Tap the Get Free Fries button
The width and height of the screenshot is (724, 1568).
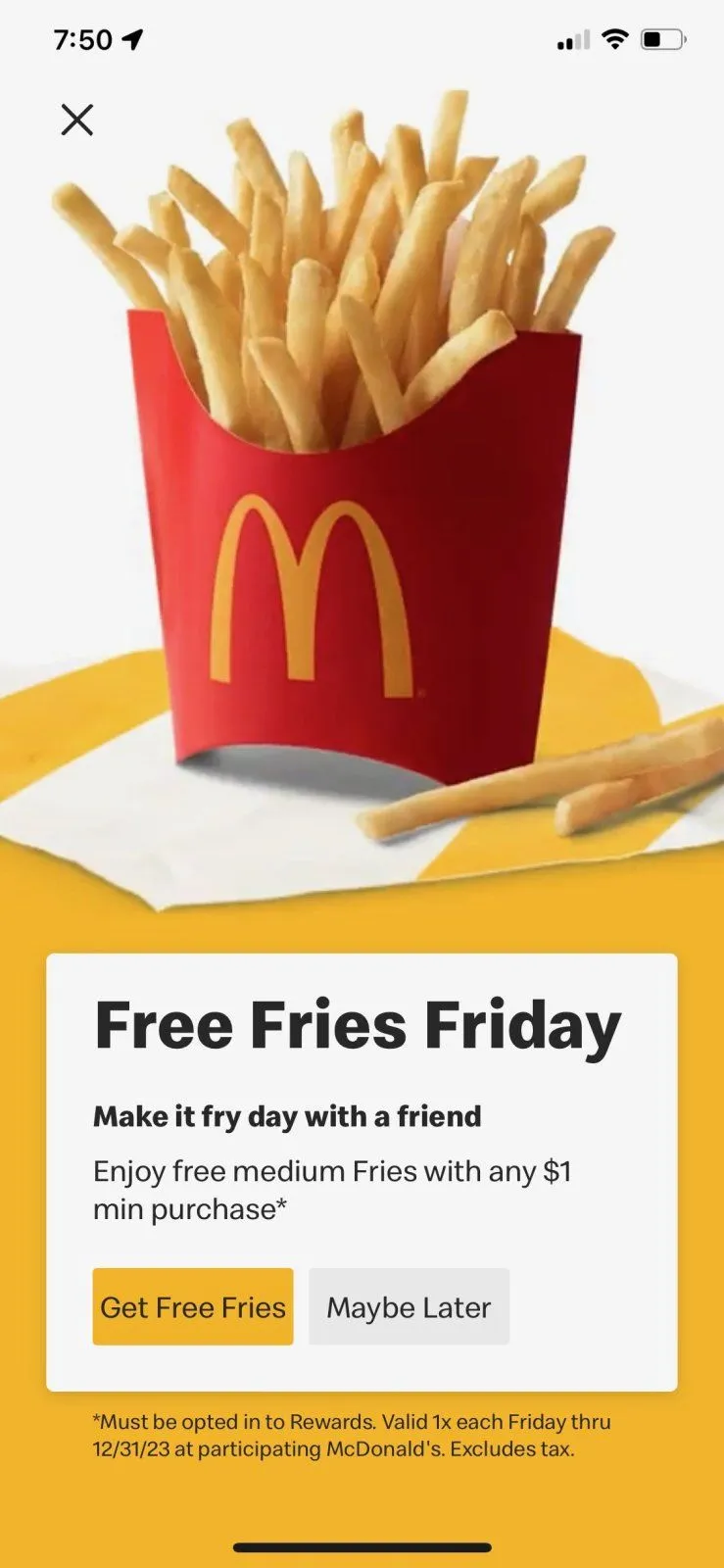pos(193,1306)
